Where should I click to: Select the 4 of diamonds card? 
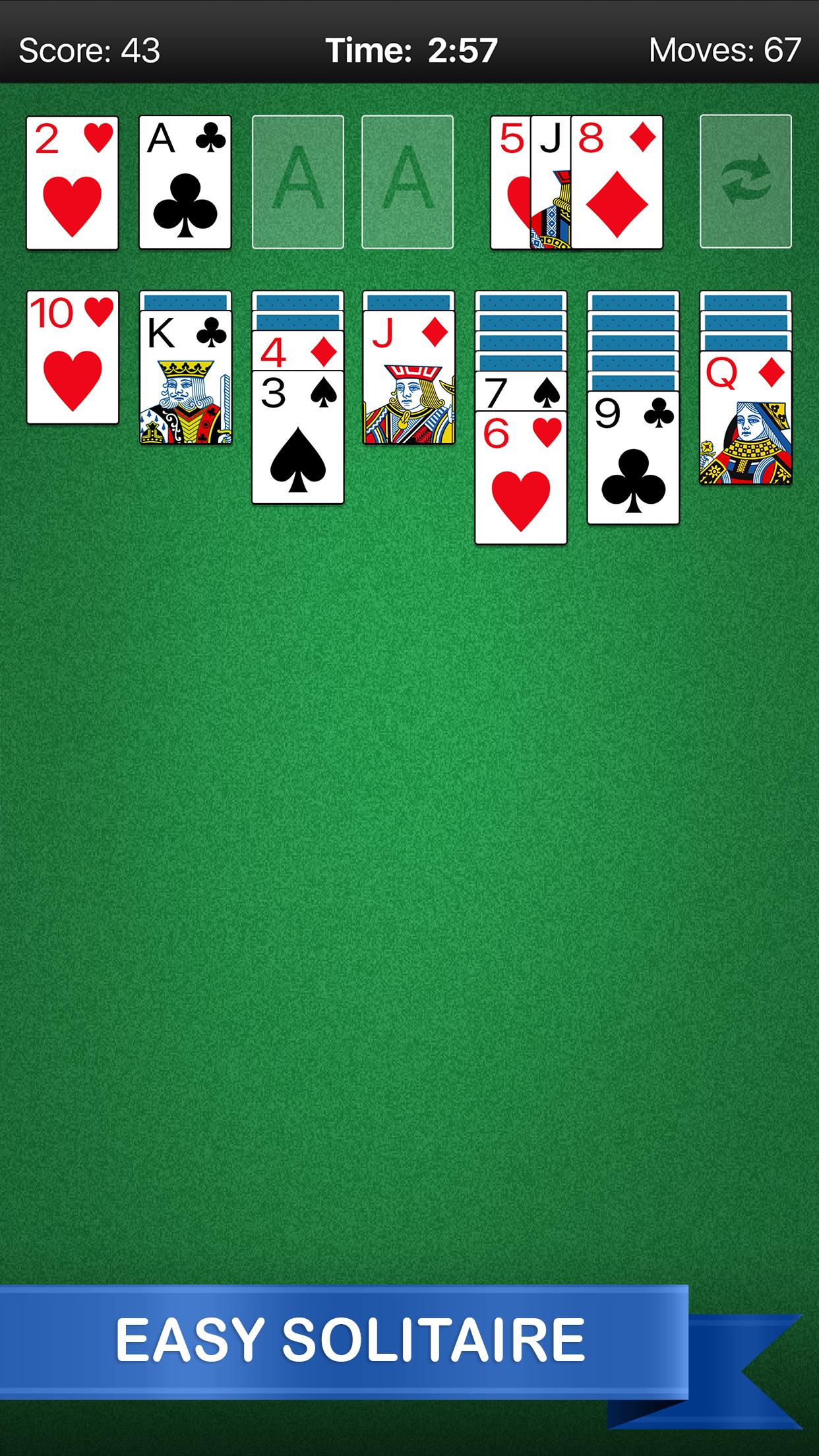[297, 351]
